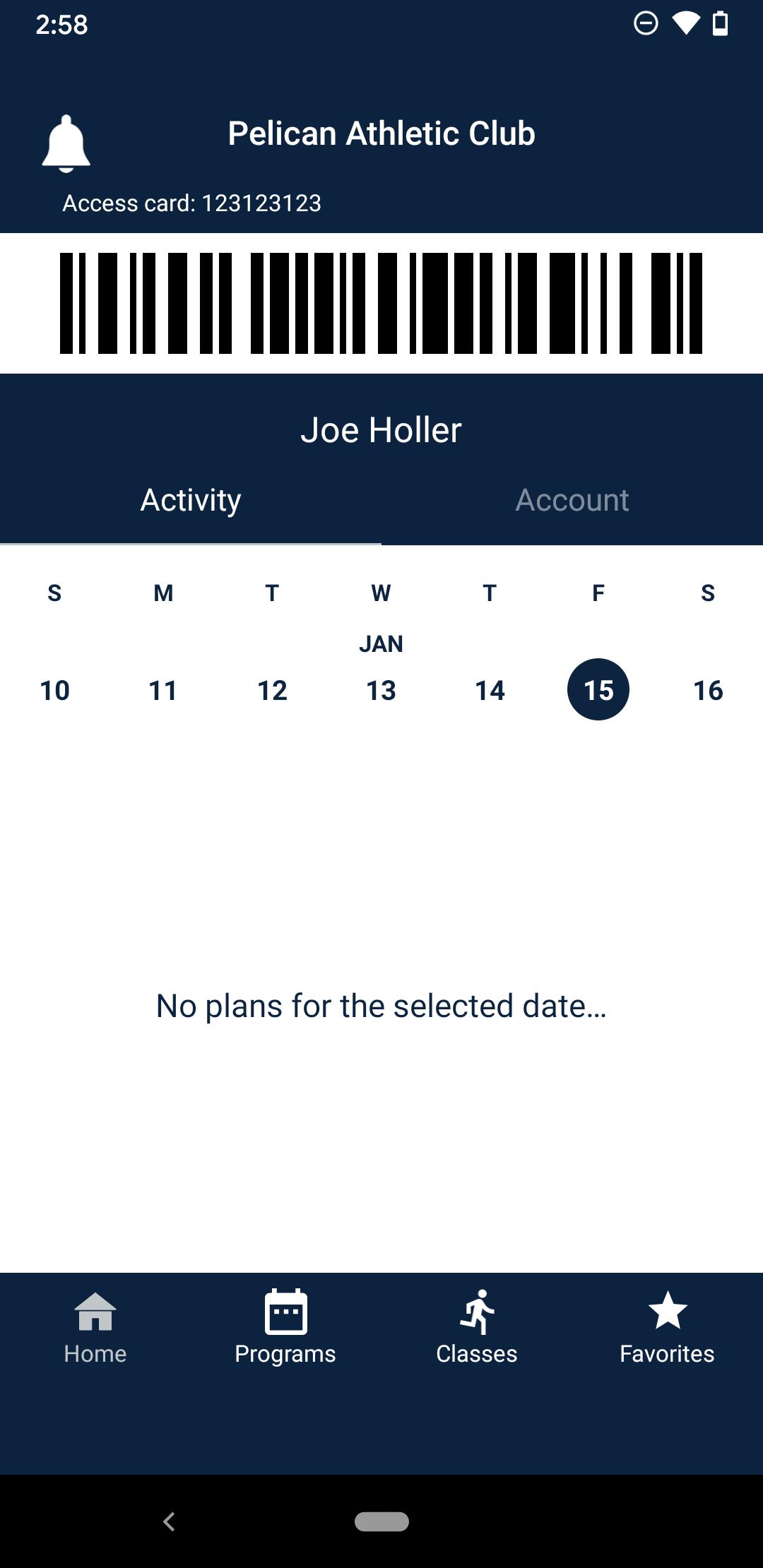Screen dimensions: 763x1568
Task: Tap the barcode for the access card
Action: click(x=381, y=302)
